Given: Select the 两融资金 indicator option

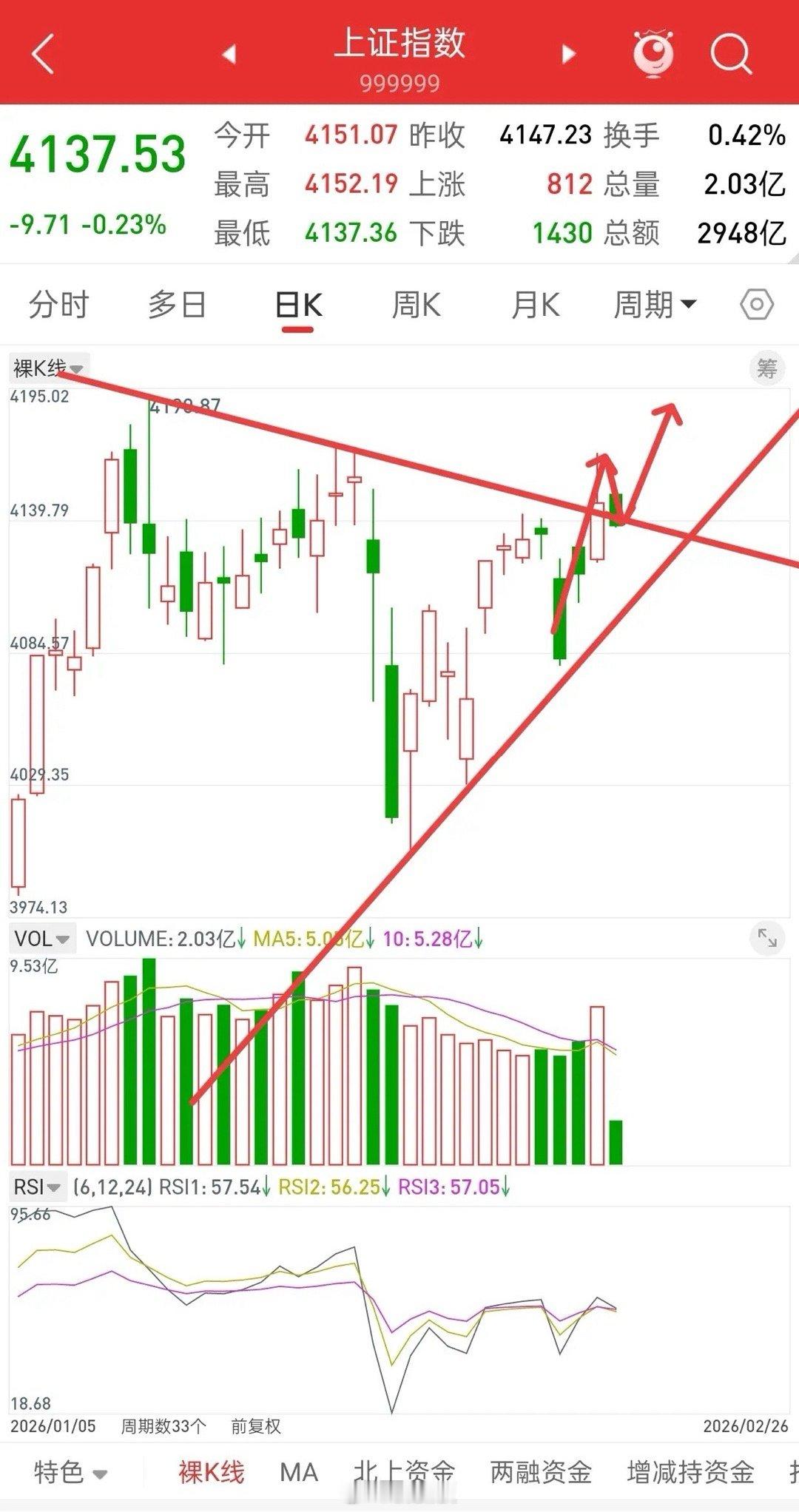Looking at the screenshot, I should point(541,1472).
